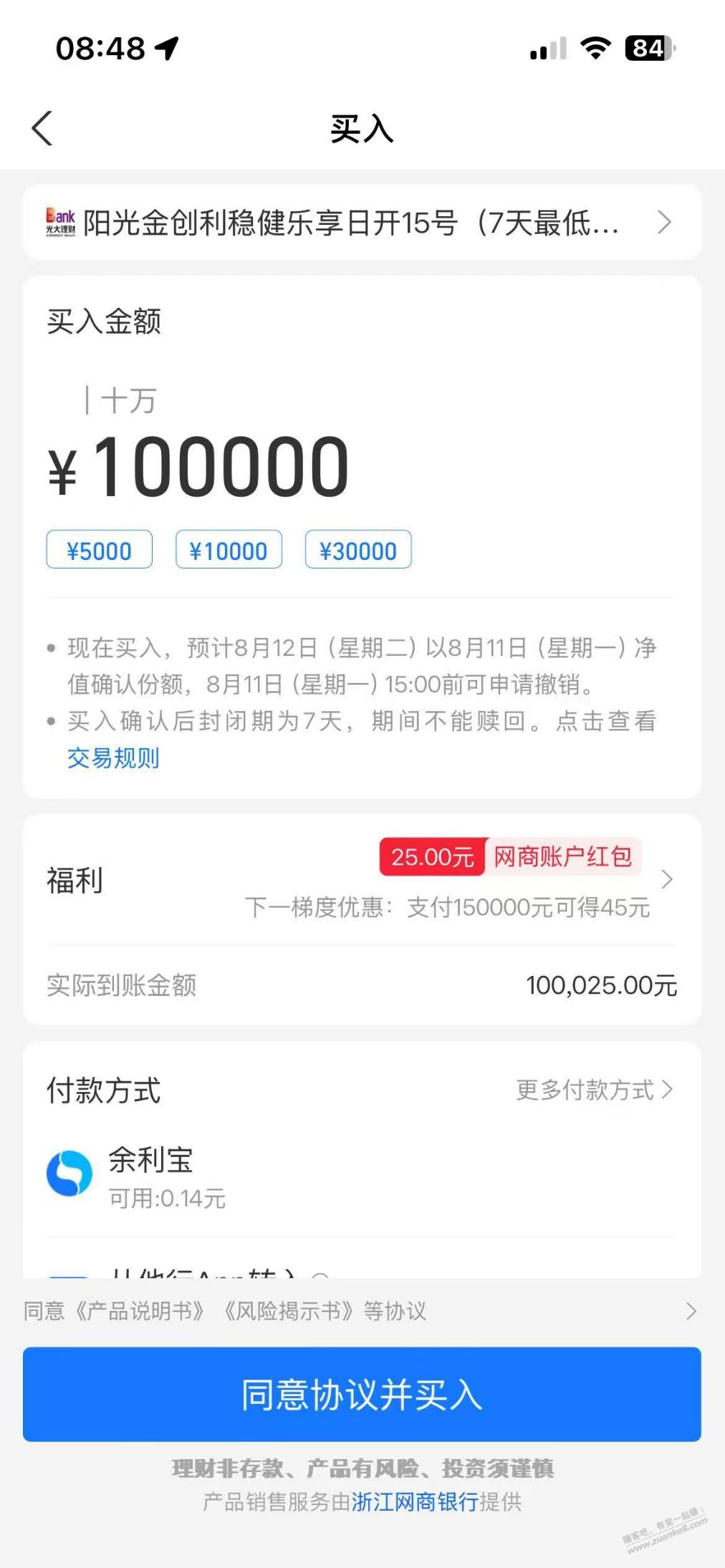Image resolution: width=725 pixels, height=1568 pixels.
Task: Open the 福利 网商账户红包 row
Action: click(x=362, y=879)
